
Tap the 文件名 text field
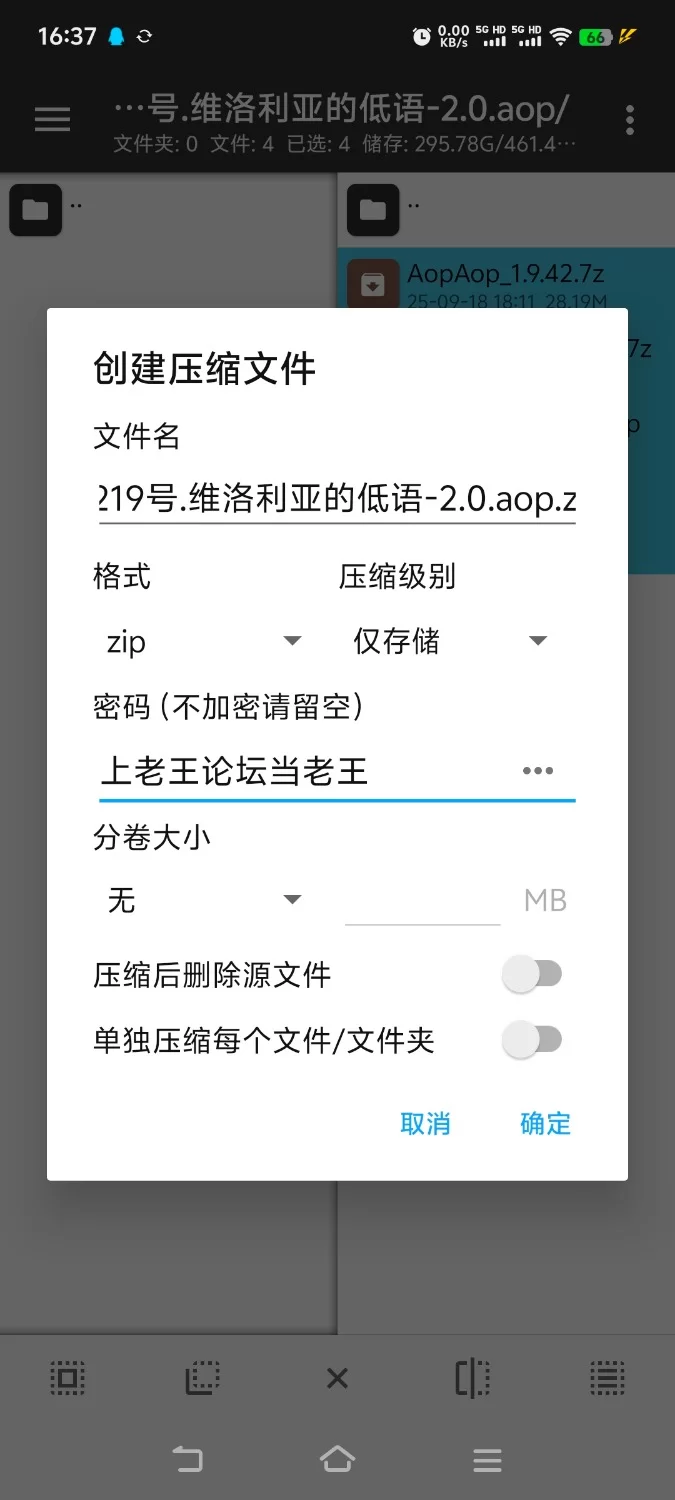(x=337, y=499)
